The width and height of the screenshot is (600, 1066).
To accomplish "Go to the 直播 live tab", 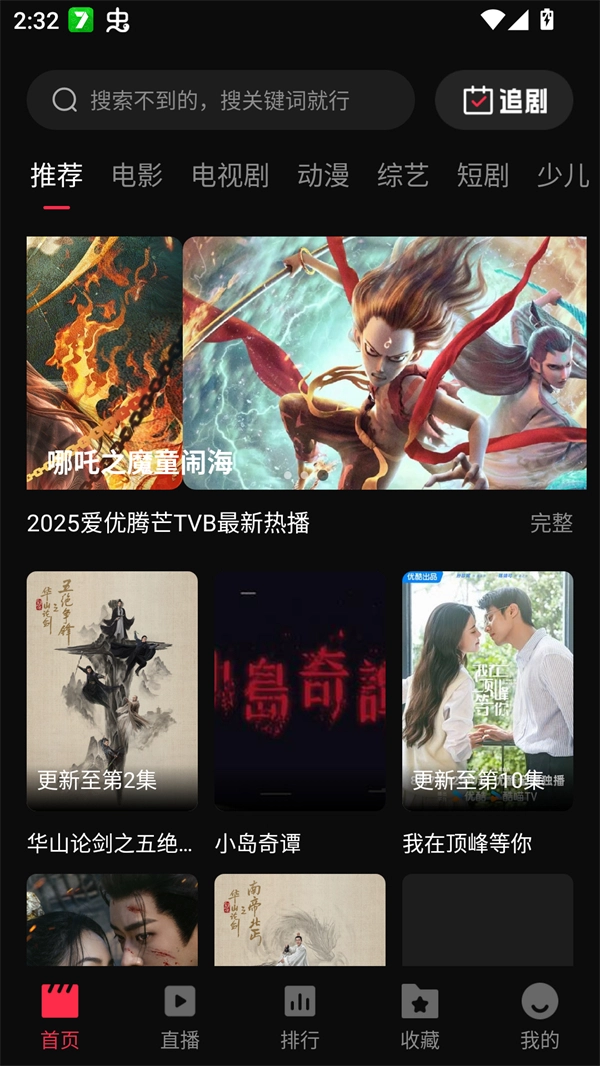I will point(180,1015).
